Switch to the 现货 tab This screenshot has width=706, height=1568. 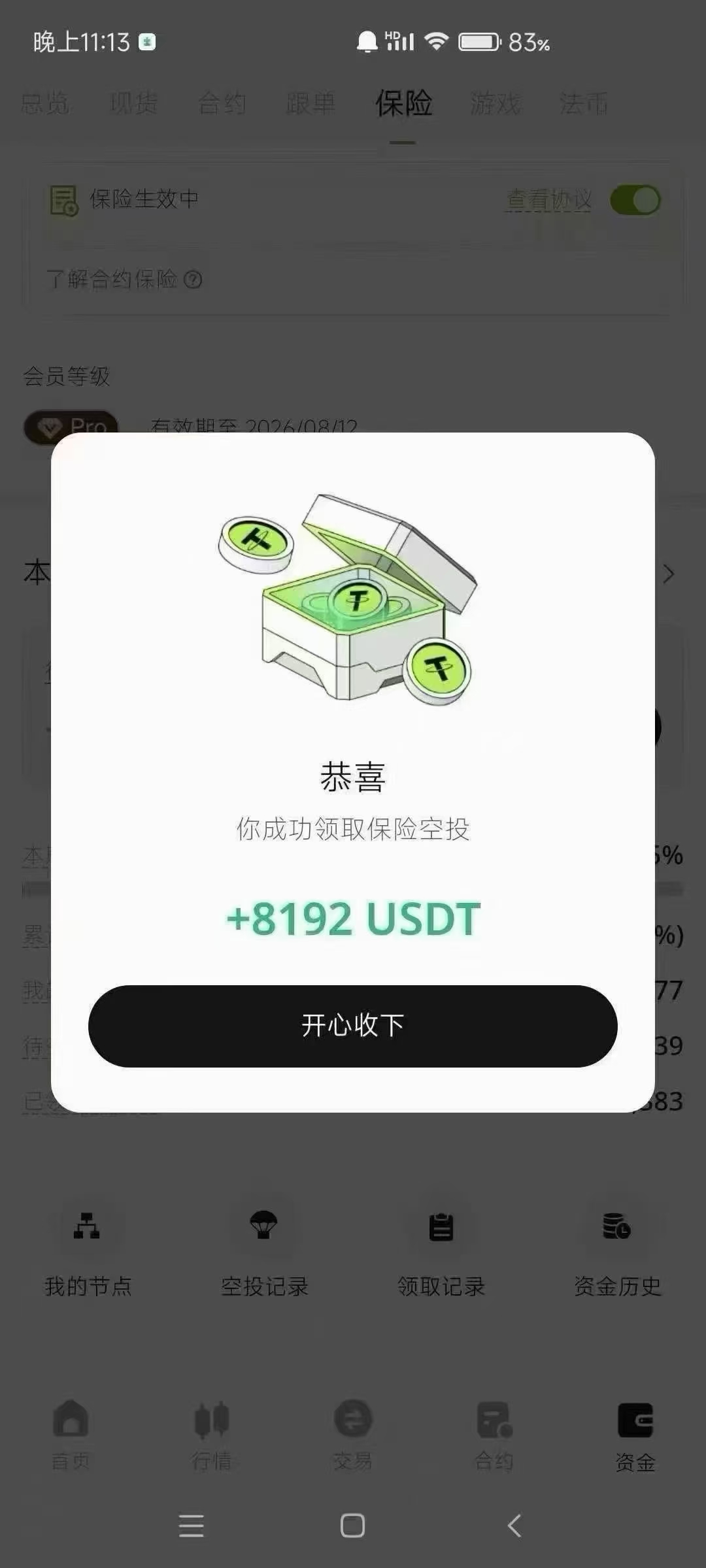click(x=133, y=103)
